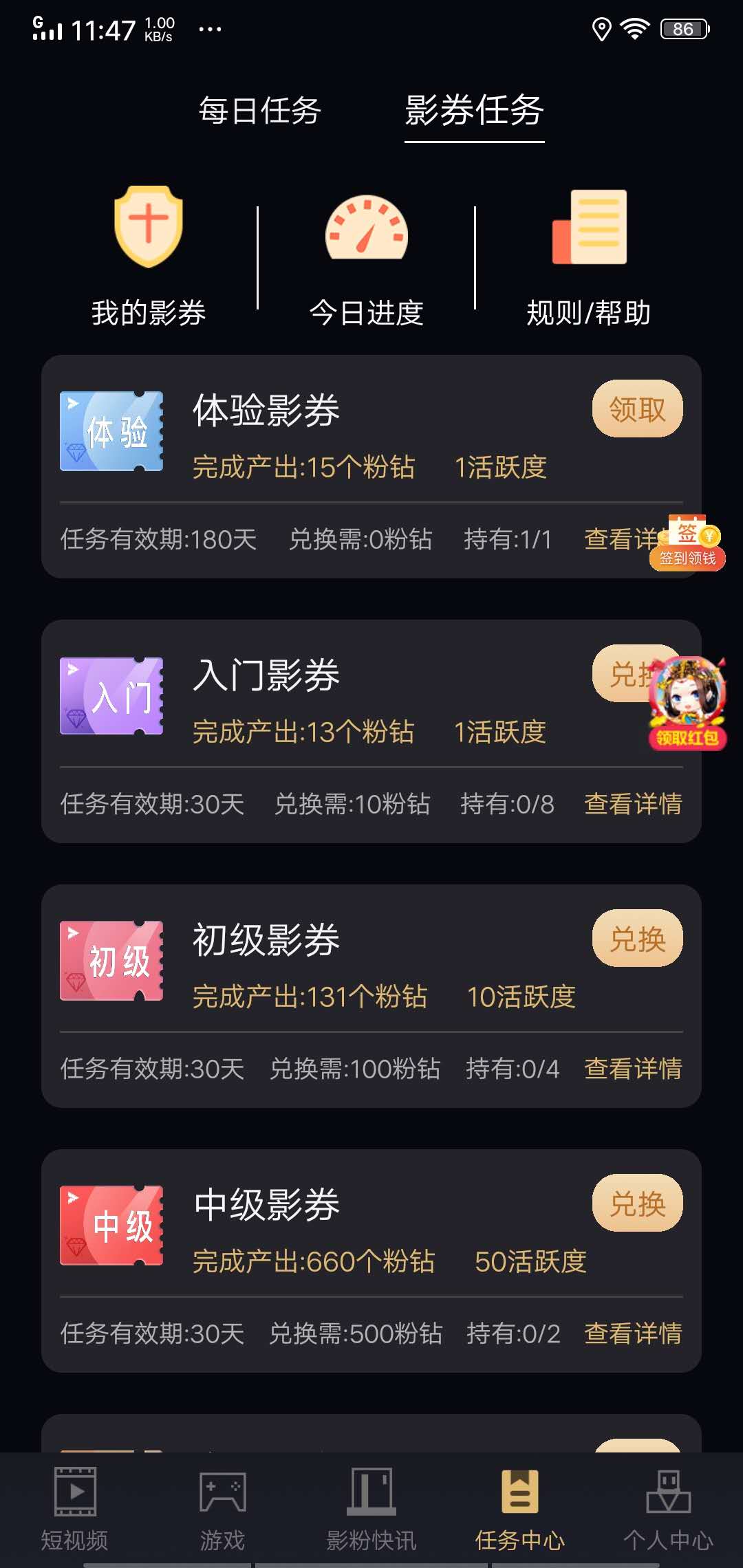Switch to the 每日任务 tab
The height and width of the screenshot is (1568, 743).
259,111
